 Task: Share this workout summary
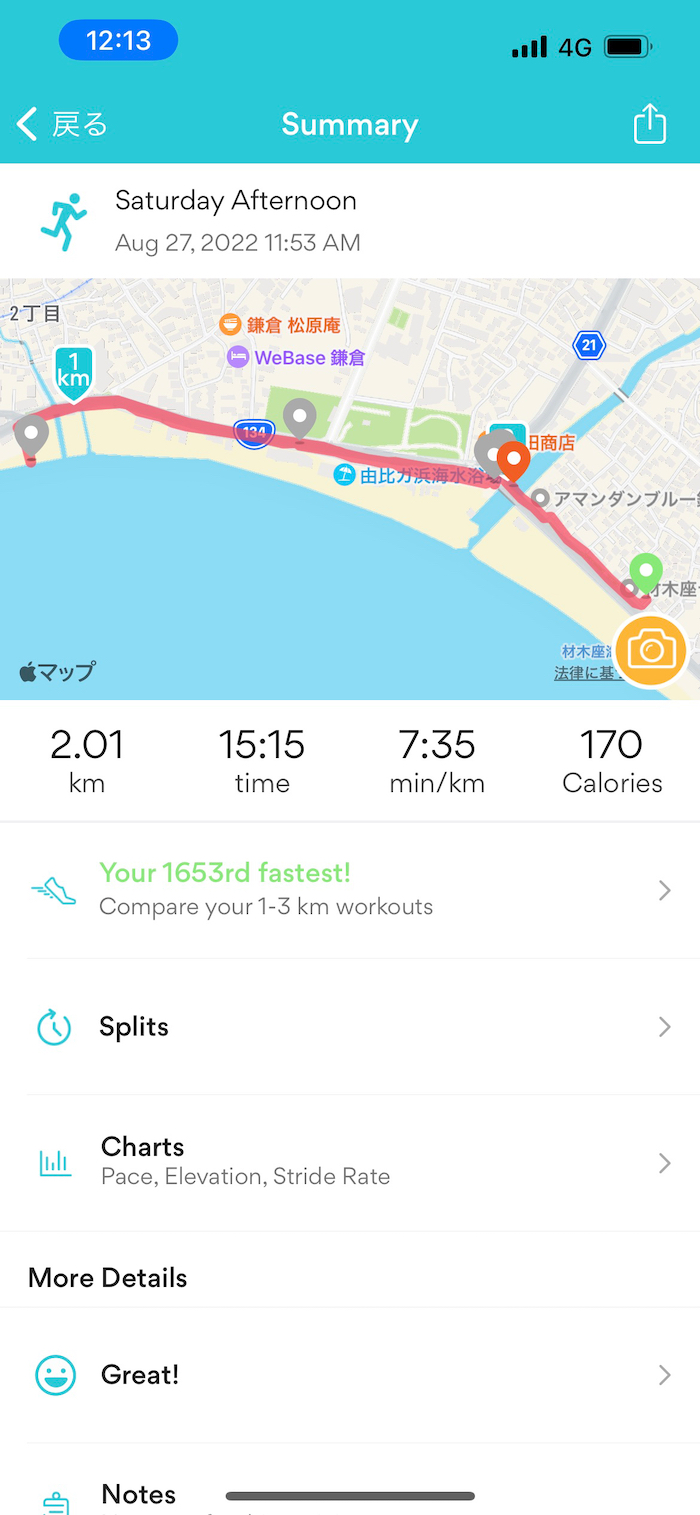pyautogui.click(x=649, y=125)
